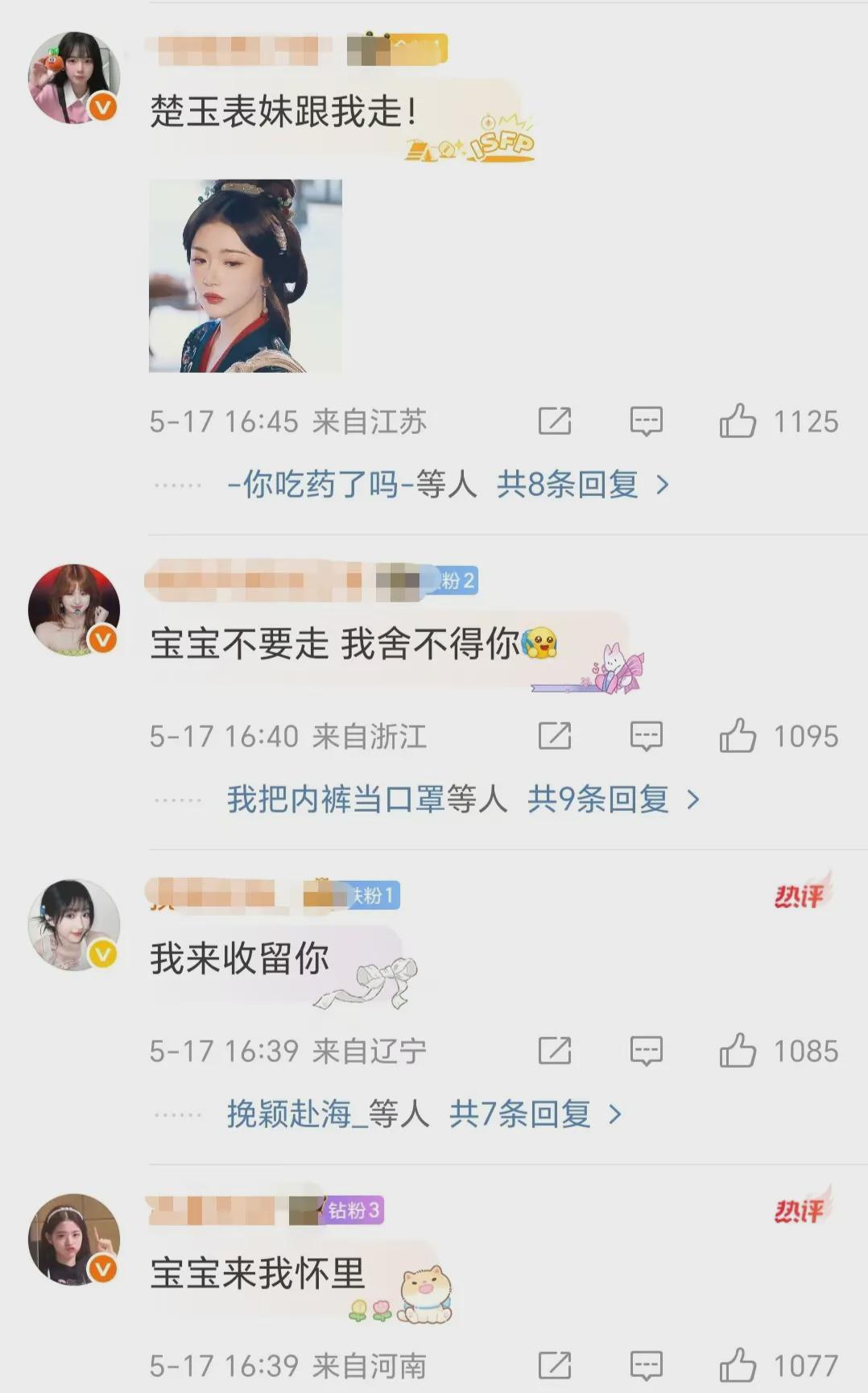This screenshot has width=868, height=1393.
Task: Open replier 挽颖赴海_ profile link
Action: click(x=297, y=1114)
